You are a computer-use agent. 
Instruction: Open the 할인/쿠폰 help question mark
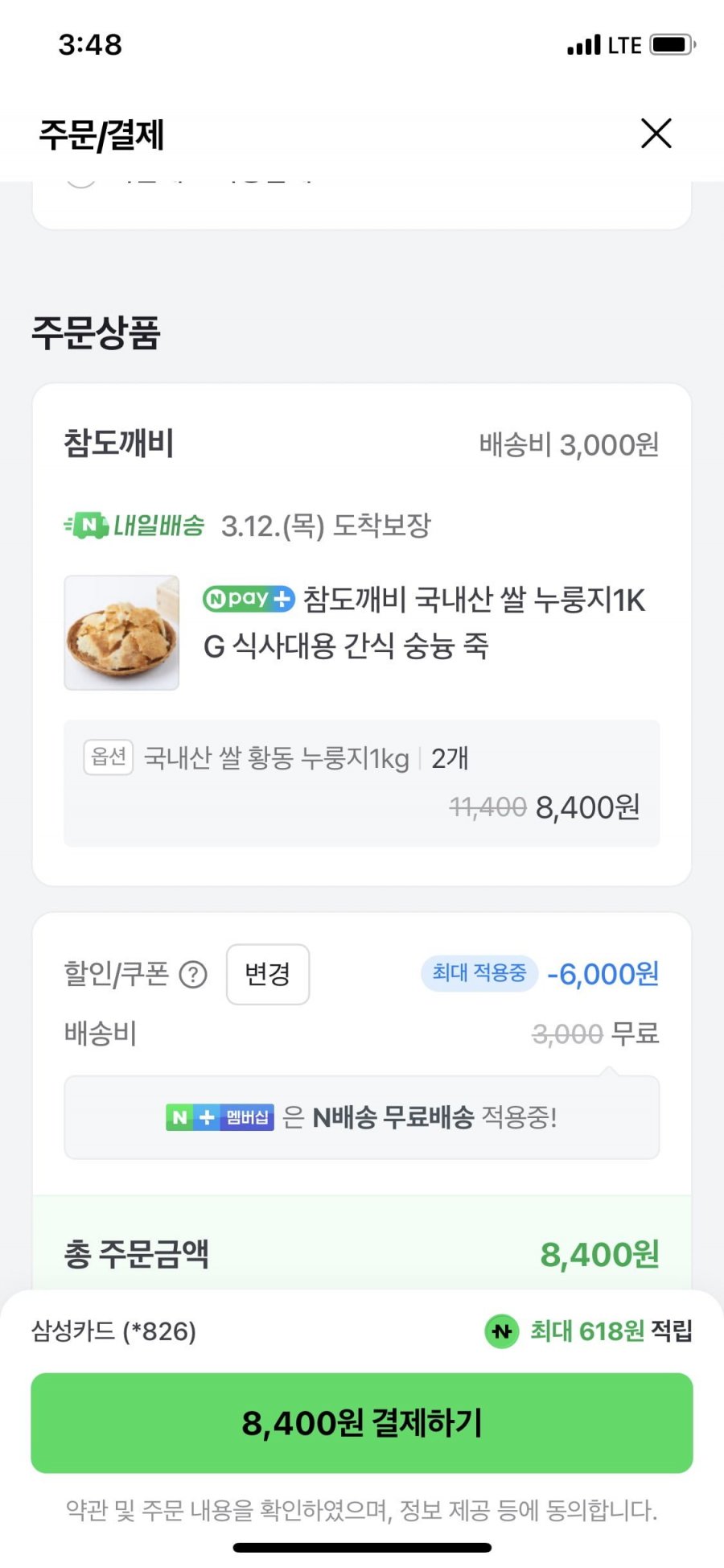coord(193,975)
